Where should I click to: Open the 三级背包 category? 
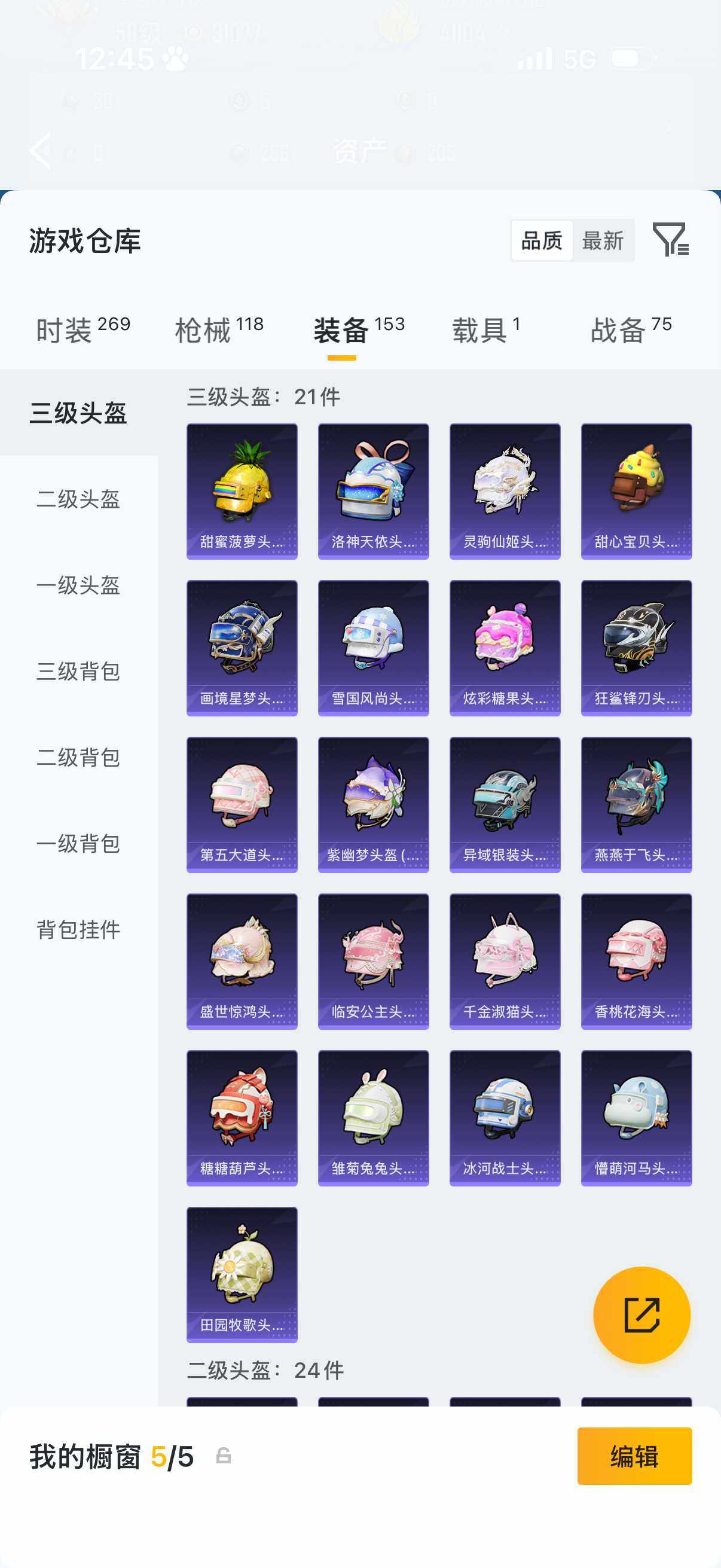tap(78, 672)
